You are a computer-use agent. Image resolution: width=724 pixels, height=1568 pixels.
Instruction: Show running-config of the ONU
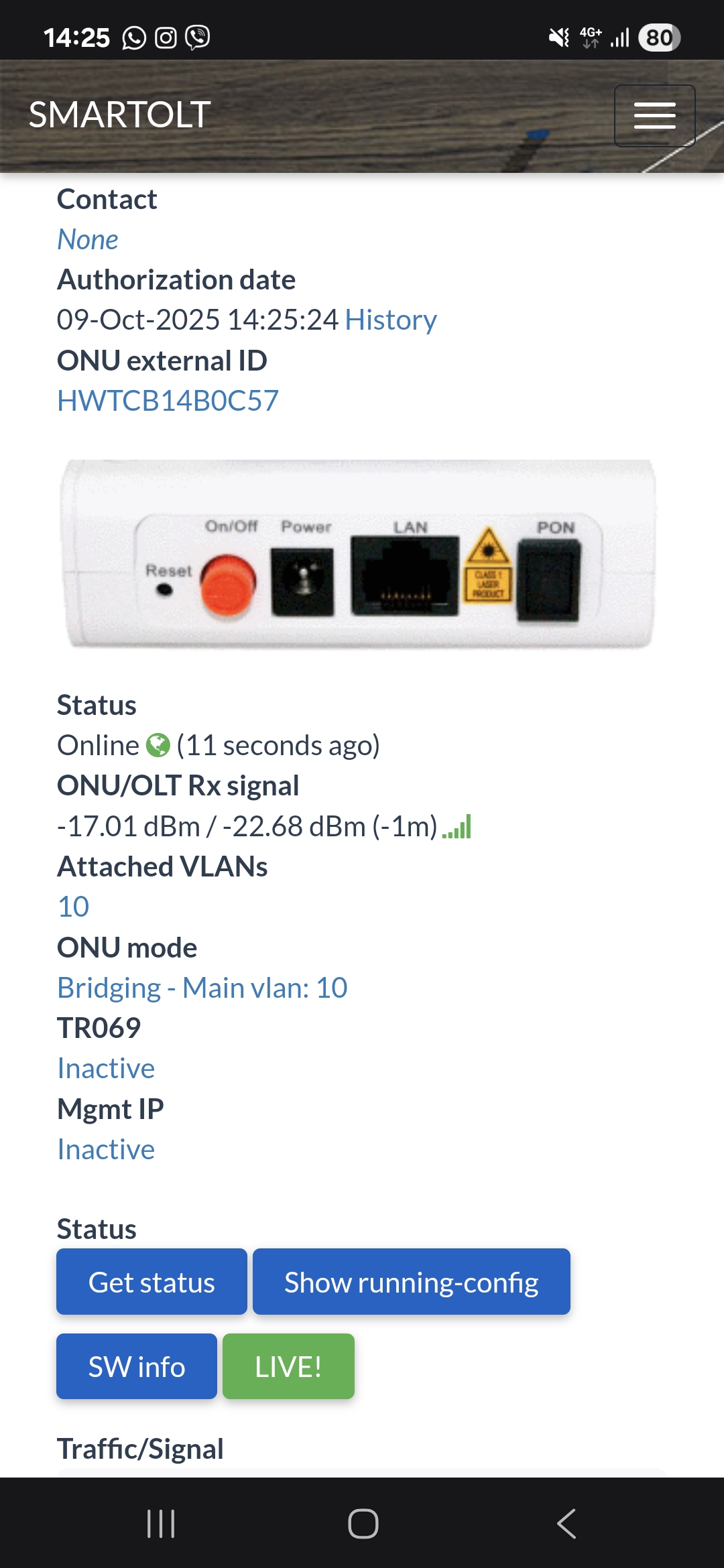tap(411, 1282)
